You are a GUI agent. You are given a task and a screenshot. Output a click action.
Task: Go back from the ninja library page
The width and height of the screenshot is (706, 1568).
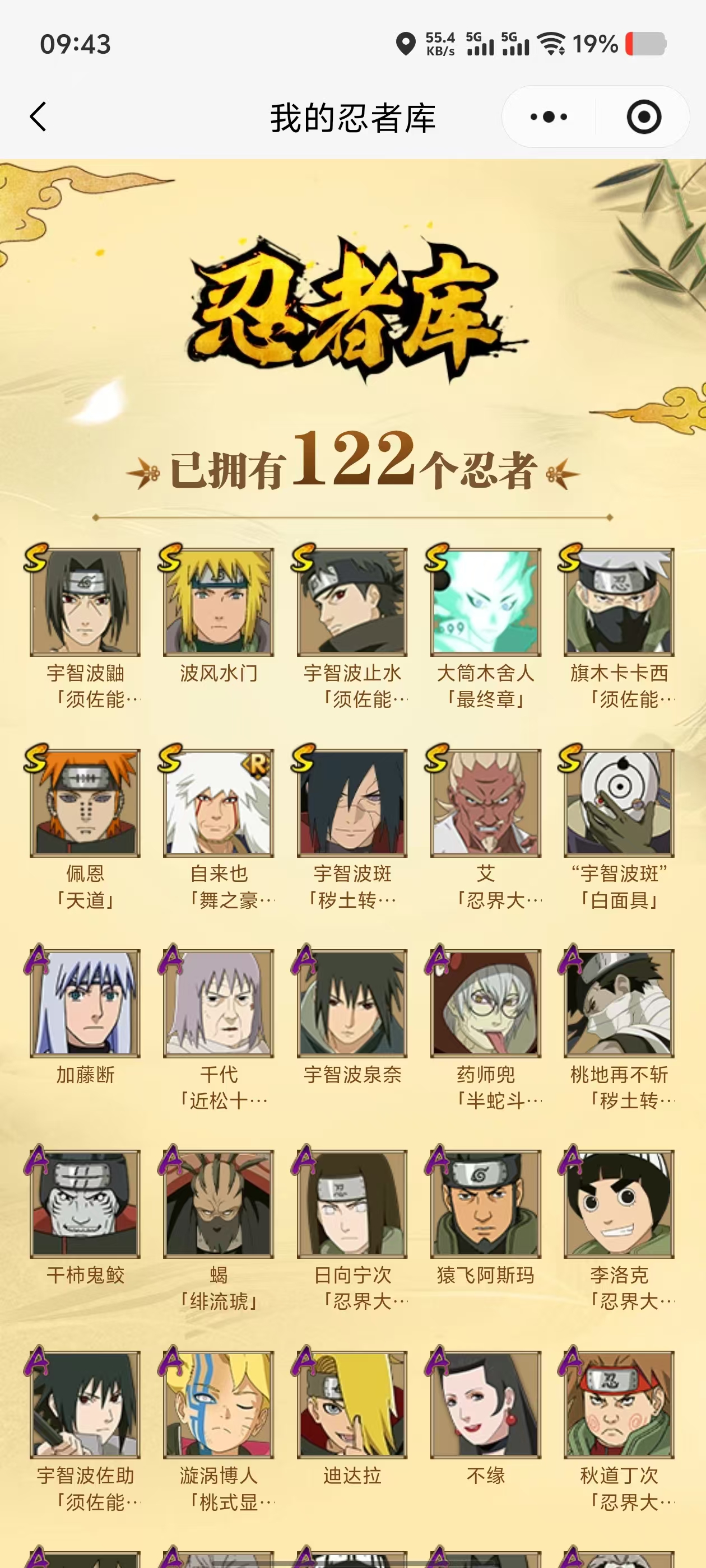pos(38,116)
